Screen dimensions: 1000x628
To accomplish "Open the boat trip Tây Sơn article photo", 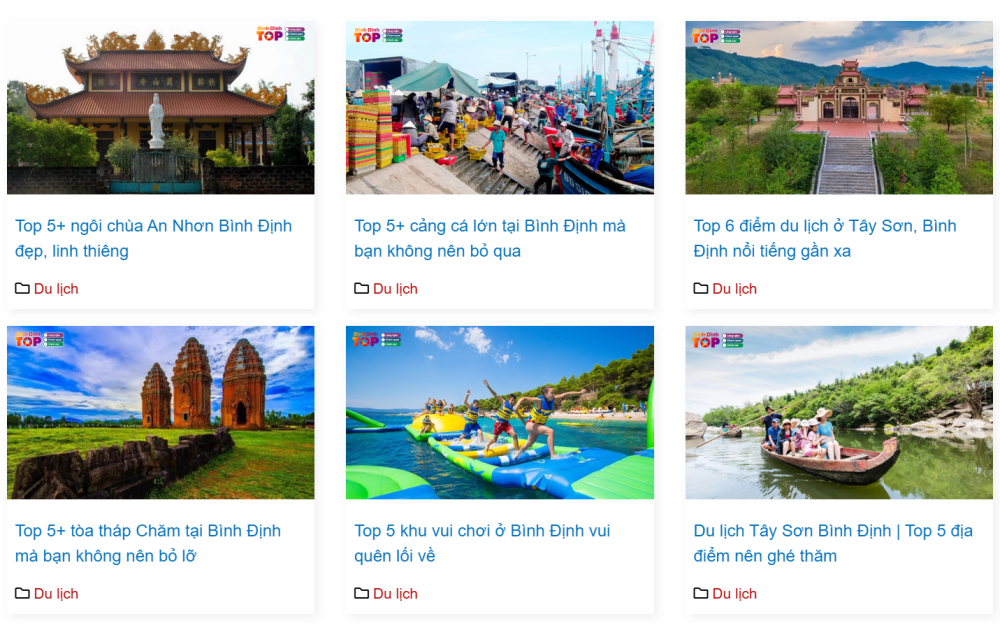I will [x=838, y=412].
